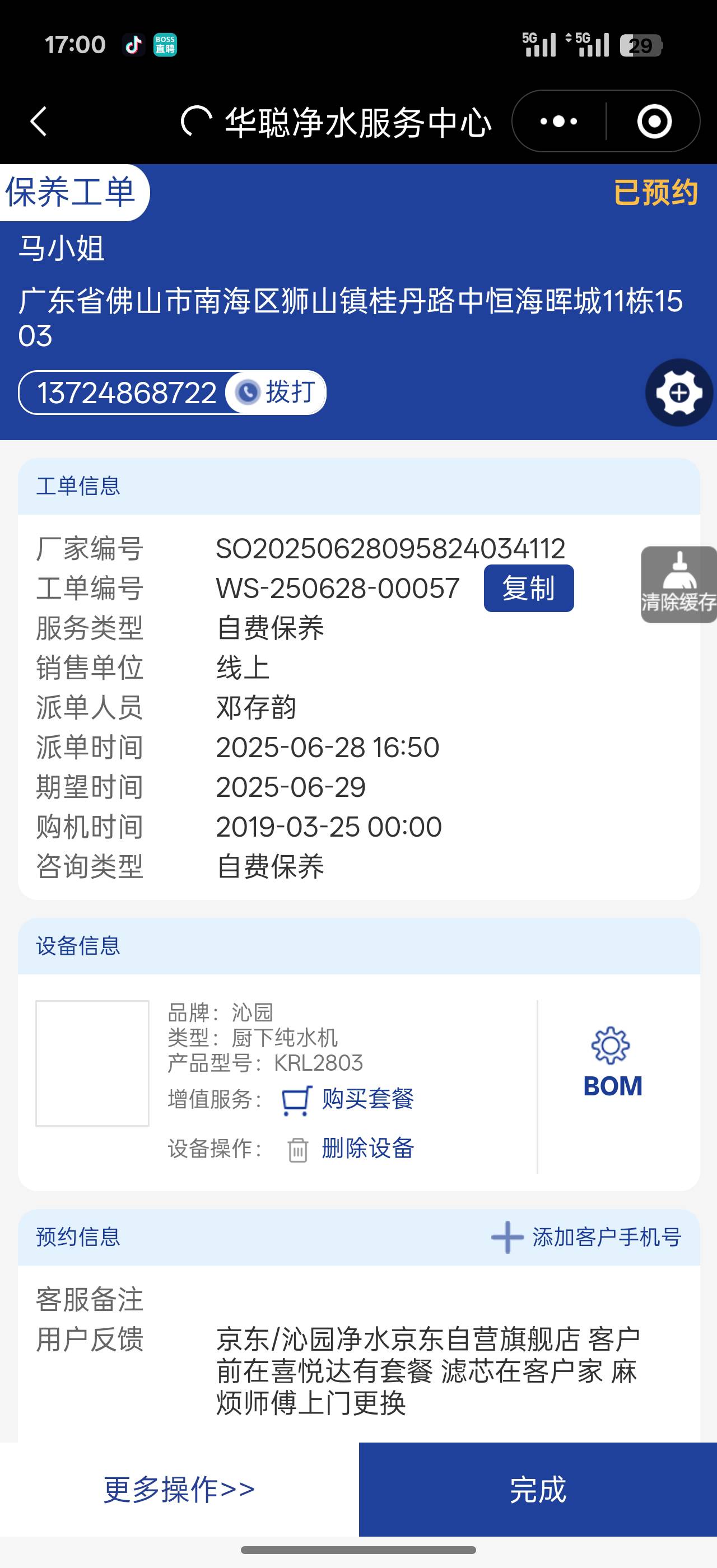The height and width of the screenshot is (1568, 717).
Task: Open the device BOM
Action: pyautogui.click(x=612, y=1064)
